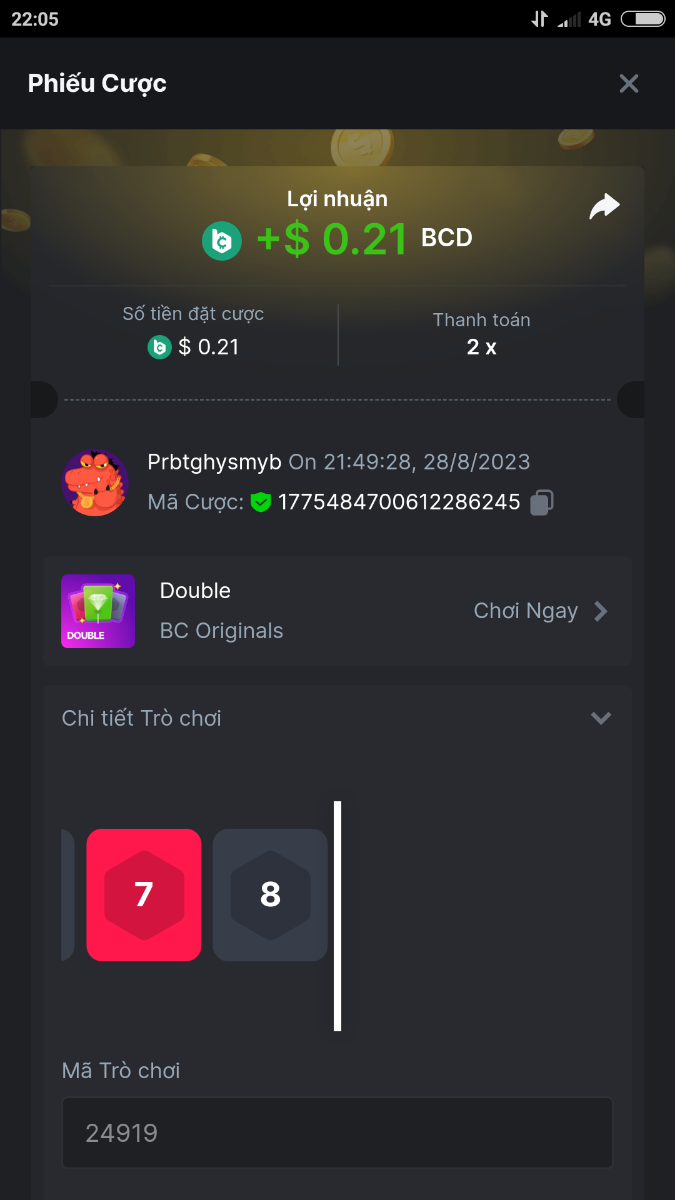Close the Phiếu Cược bet slip

tap(628, 84)
